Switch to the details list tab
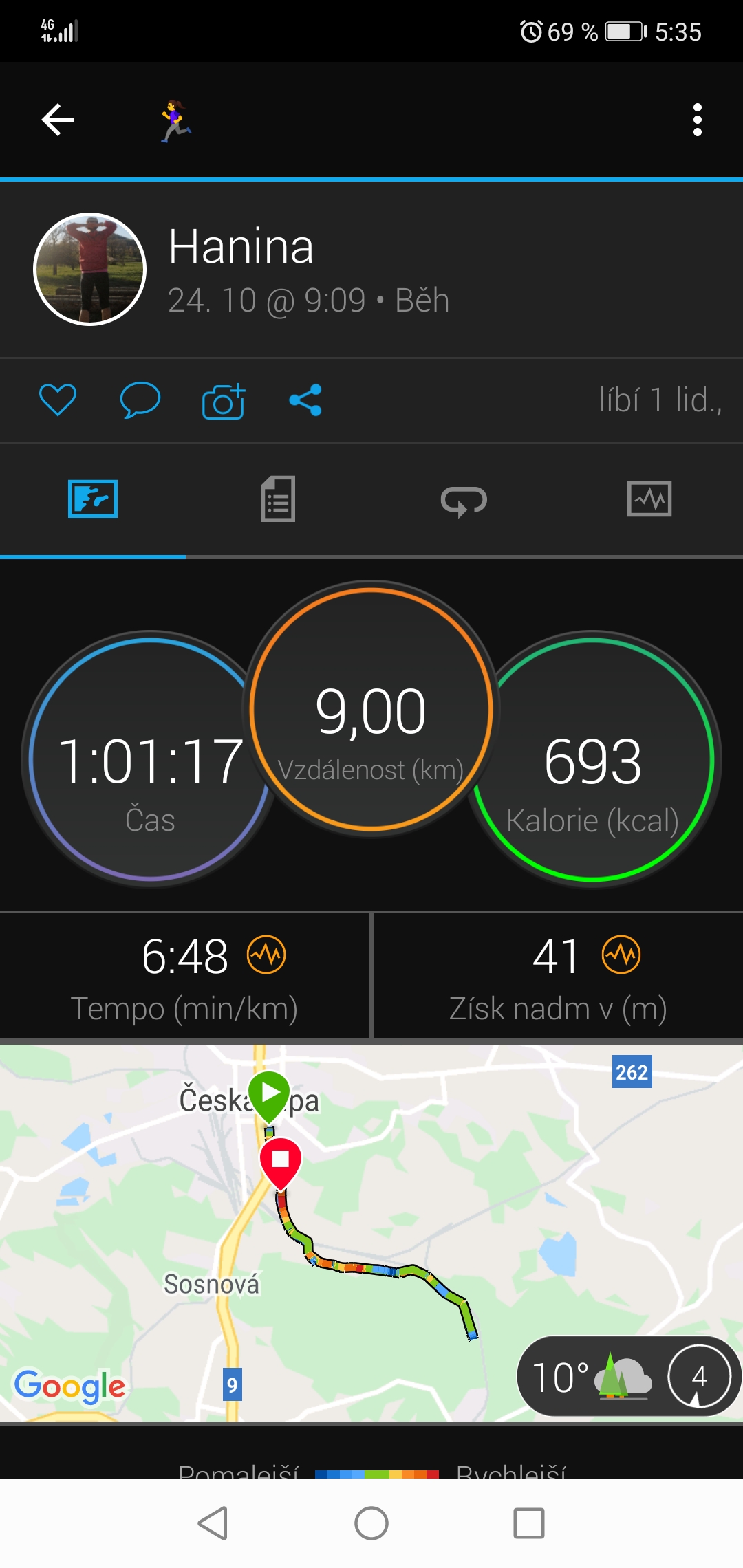The height and width of the screenshot is (1568, 743). tap(279, 499)
